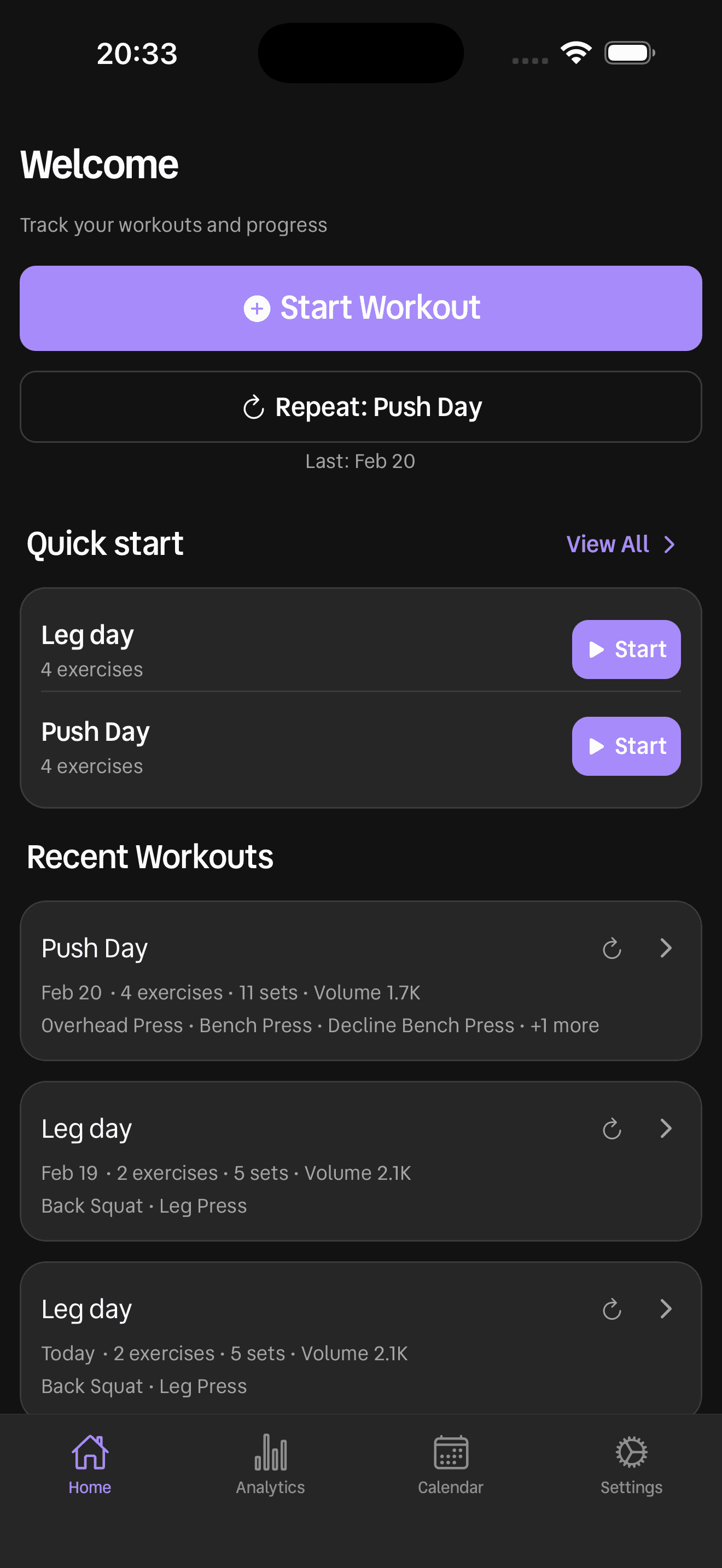The image size is (722, 1568).
Task: Expand the Push Day workout details chevron
Action: pyautogui.click(x=665, y=947)
